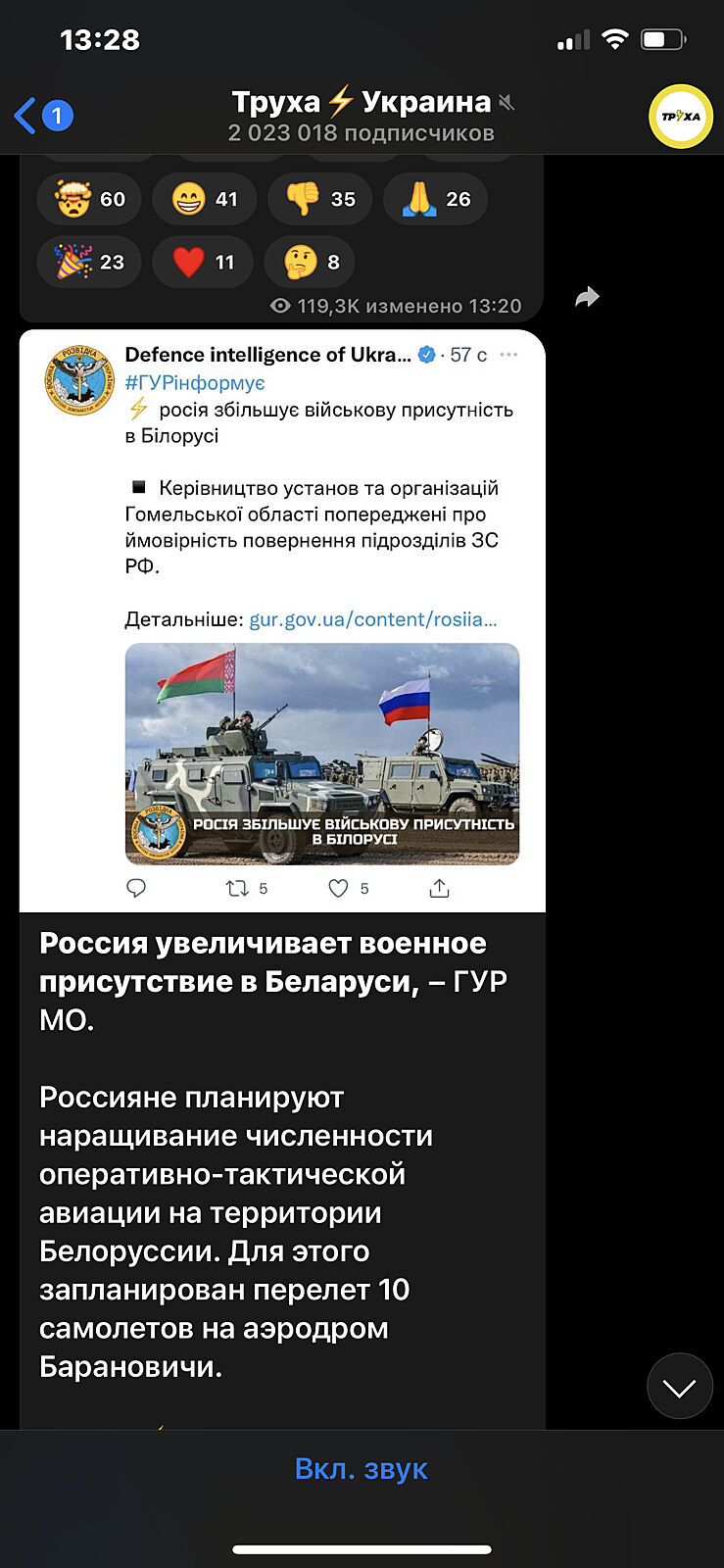The width and height of the screenshot is (724, 1568).
Task: Unmute the channel with Вкл. звук
Action: click(x=362, y=1468)
